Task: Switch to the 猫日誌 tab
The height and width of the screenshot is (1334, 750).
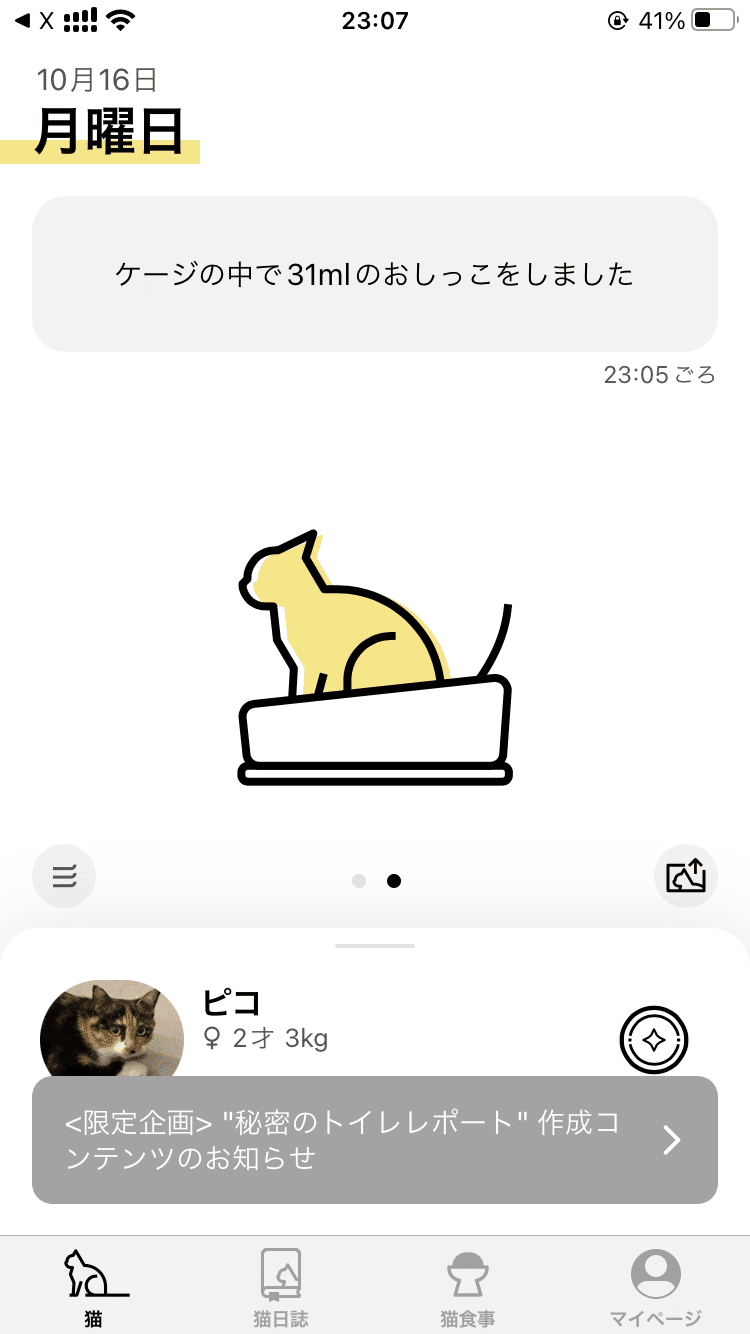Action: (x=280, y=1285)
